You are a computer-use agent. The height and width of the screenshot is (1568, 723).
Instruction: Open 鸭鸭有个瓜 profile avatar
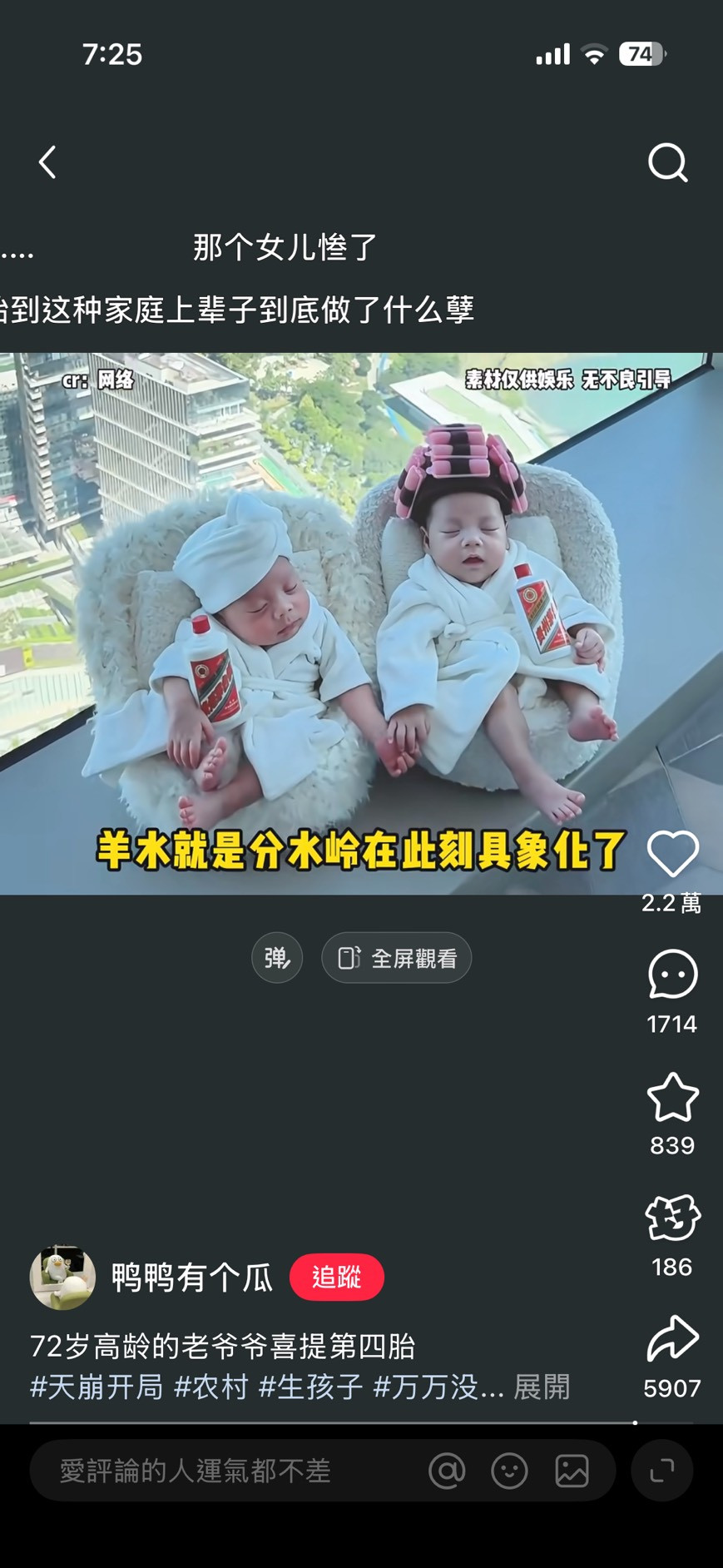(x=62, y=1277)
